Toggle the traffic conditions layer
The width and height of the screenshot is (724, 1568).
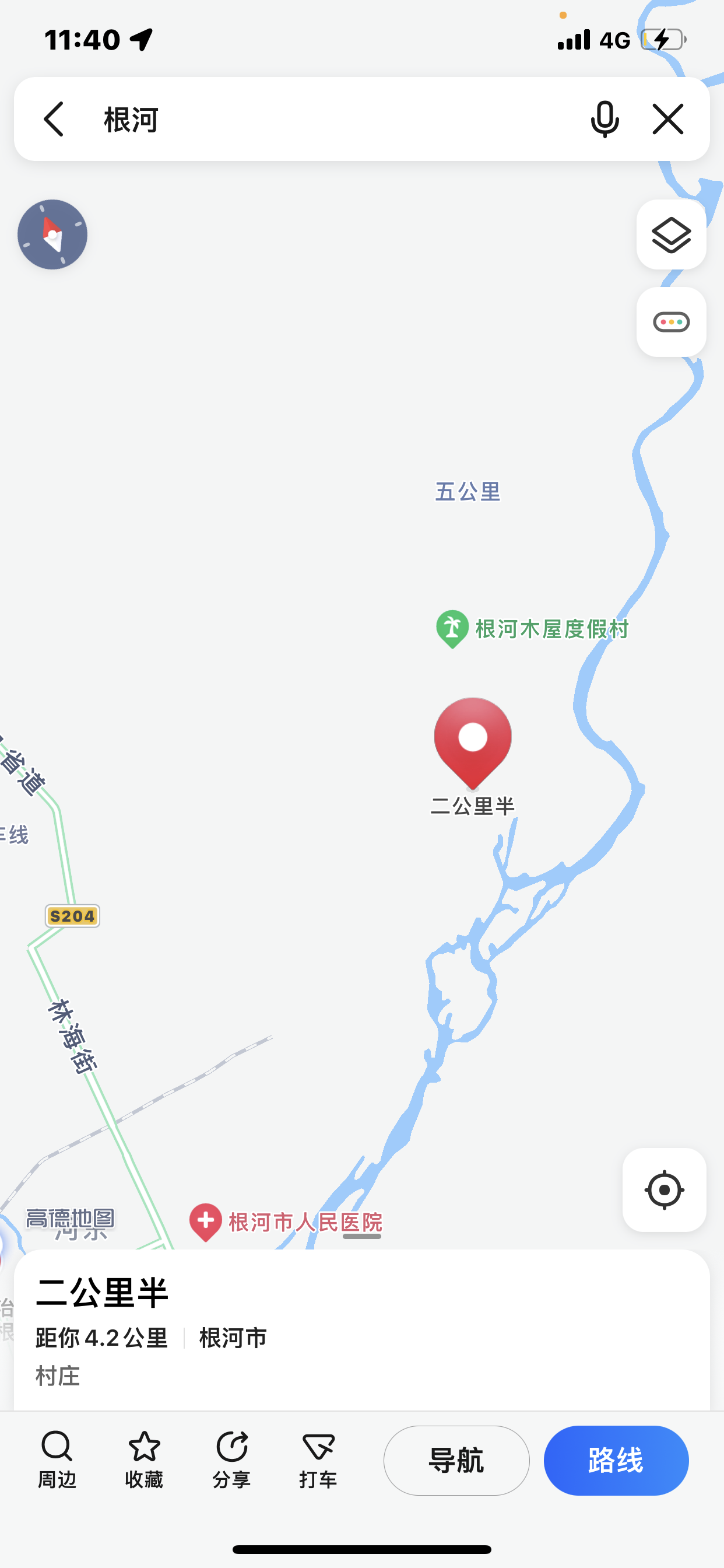point(671,322)
